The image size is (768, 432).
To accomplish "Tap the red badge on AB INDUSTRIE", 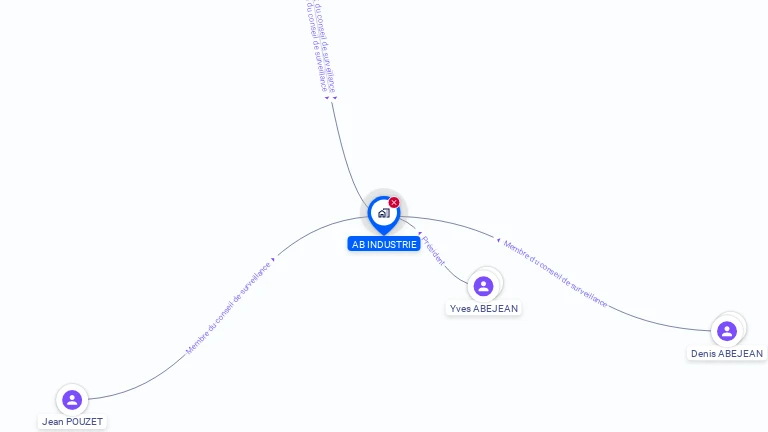I will pos(394,202).
